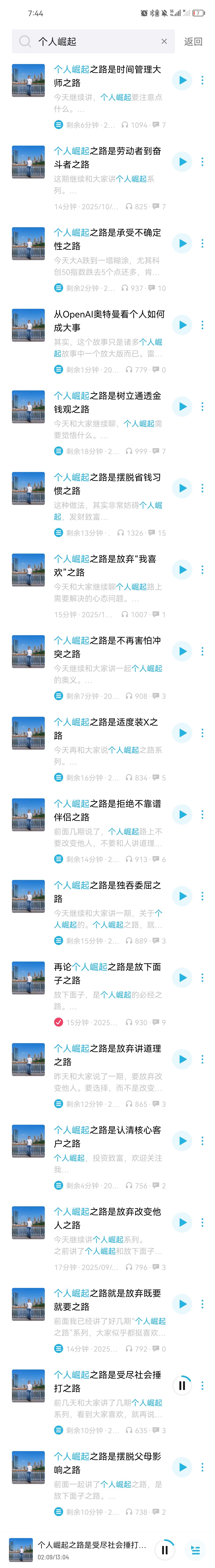Tap 返回 to leave search
This screenshot has width=215, height=1568.
click(x=193, y=41)
